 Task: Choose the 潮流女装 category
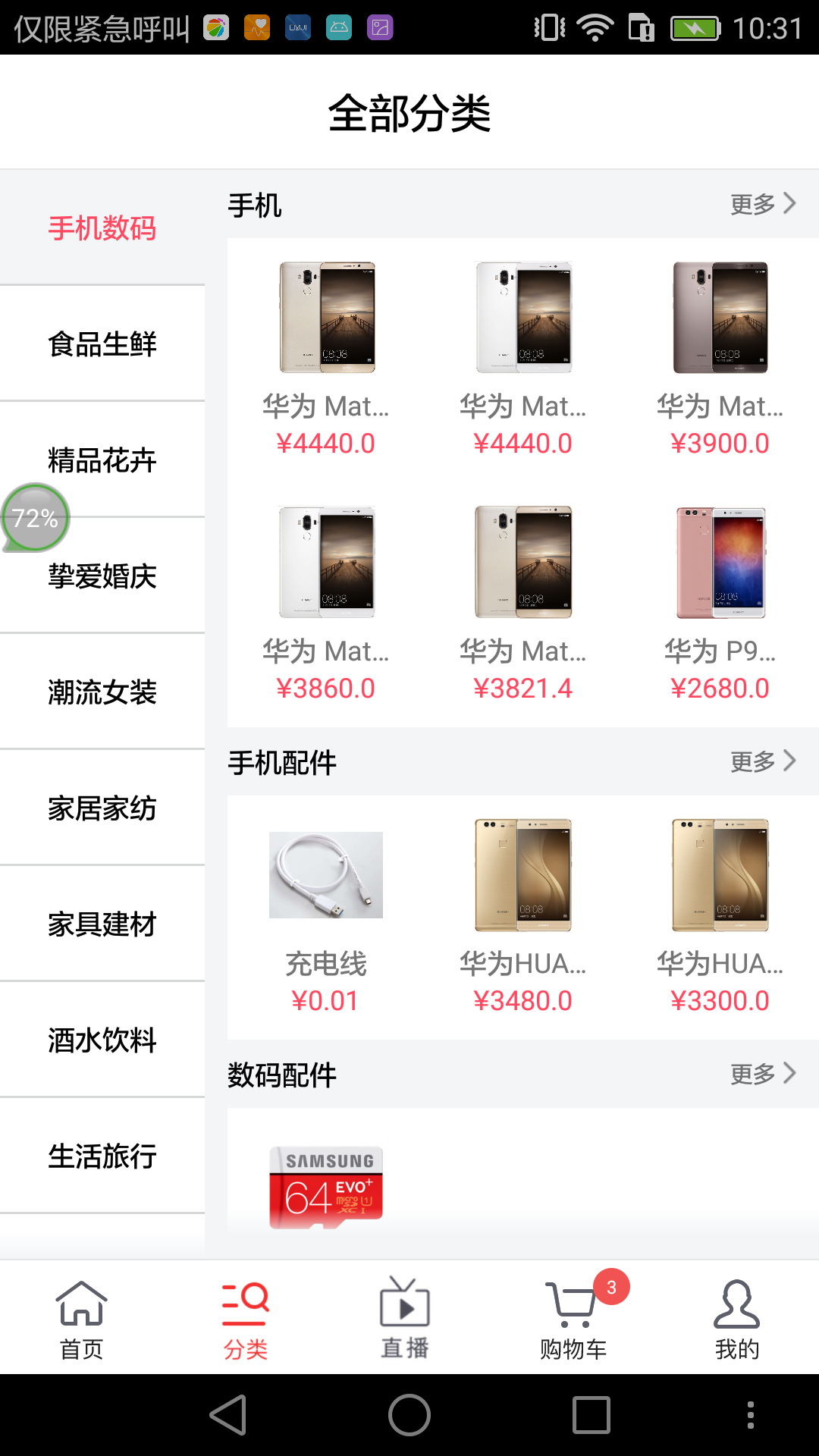pos(102,692)
